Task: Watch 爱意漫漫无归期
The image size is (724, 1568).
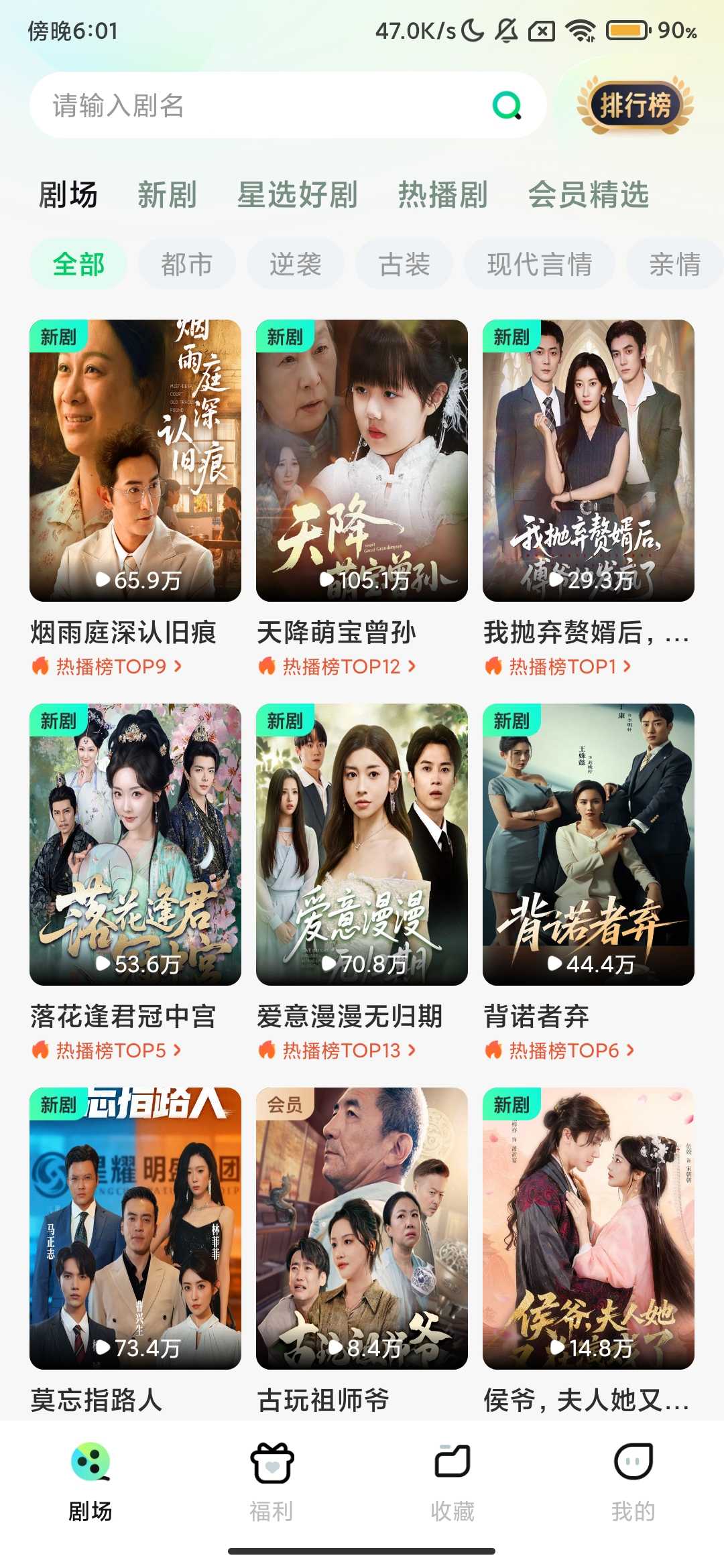Action: [361, 844]
